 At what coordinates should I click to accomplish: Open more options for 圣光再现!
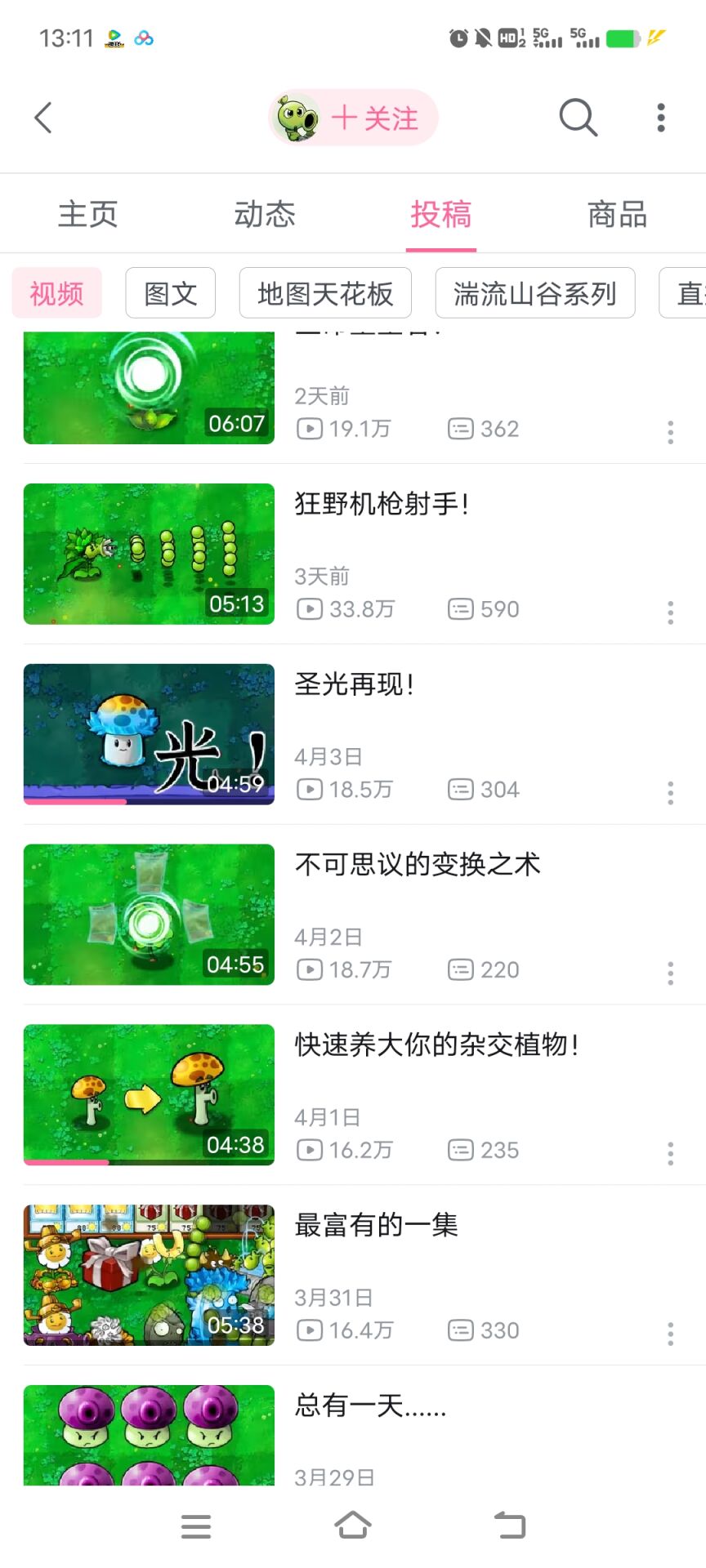click(x=671, y=793)
